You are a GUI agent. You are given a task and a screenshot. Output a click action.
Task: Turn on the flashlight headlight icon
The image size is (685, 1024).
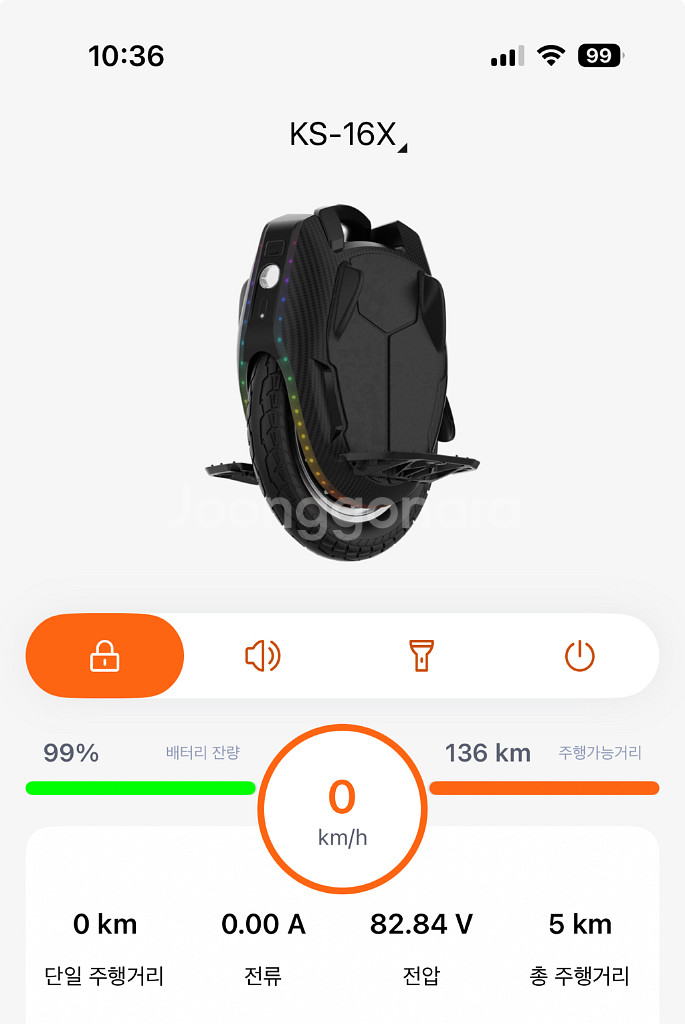[422, 656]
